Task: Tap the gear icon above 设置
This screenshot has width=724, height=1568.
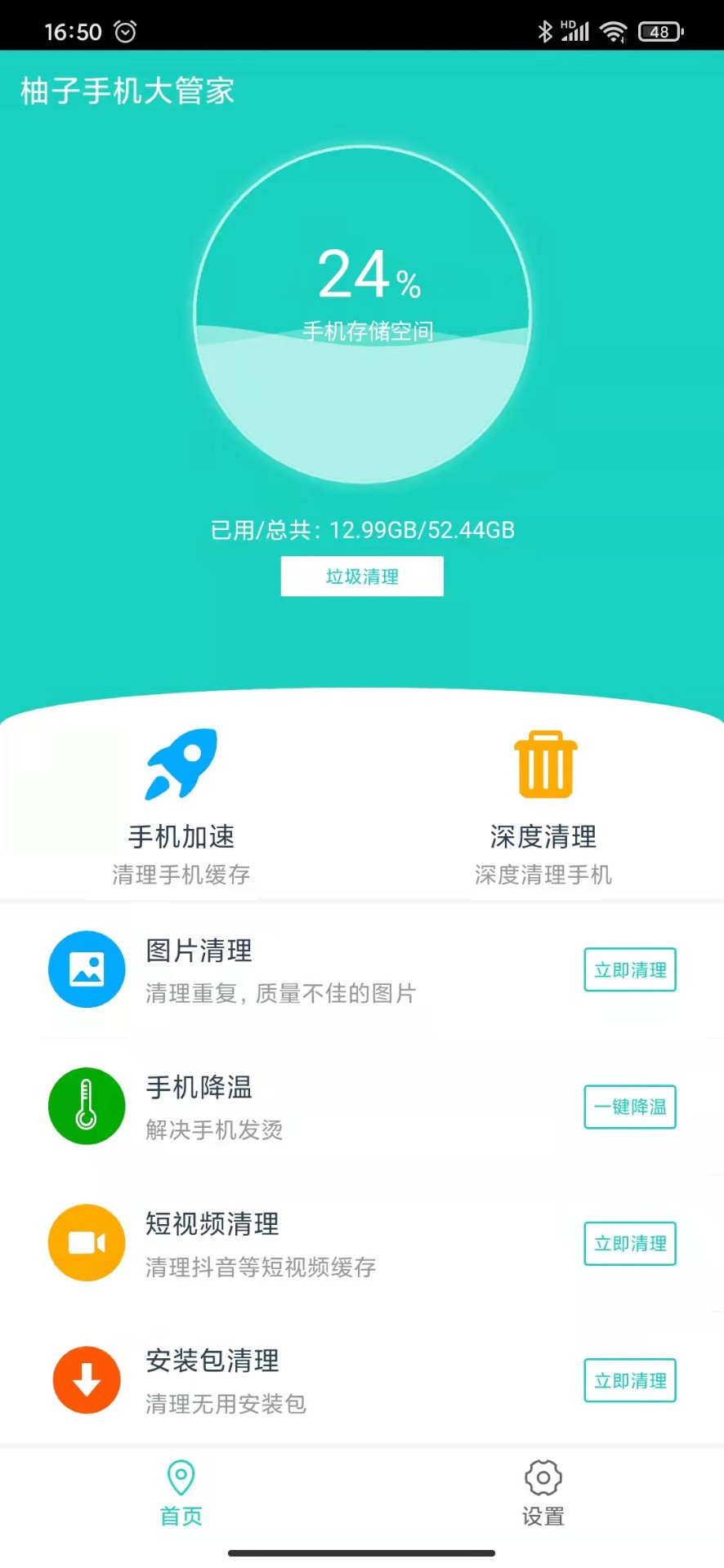Action: pos(543,1478)
